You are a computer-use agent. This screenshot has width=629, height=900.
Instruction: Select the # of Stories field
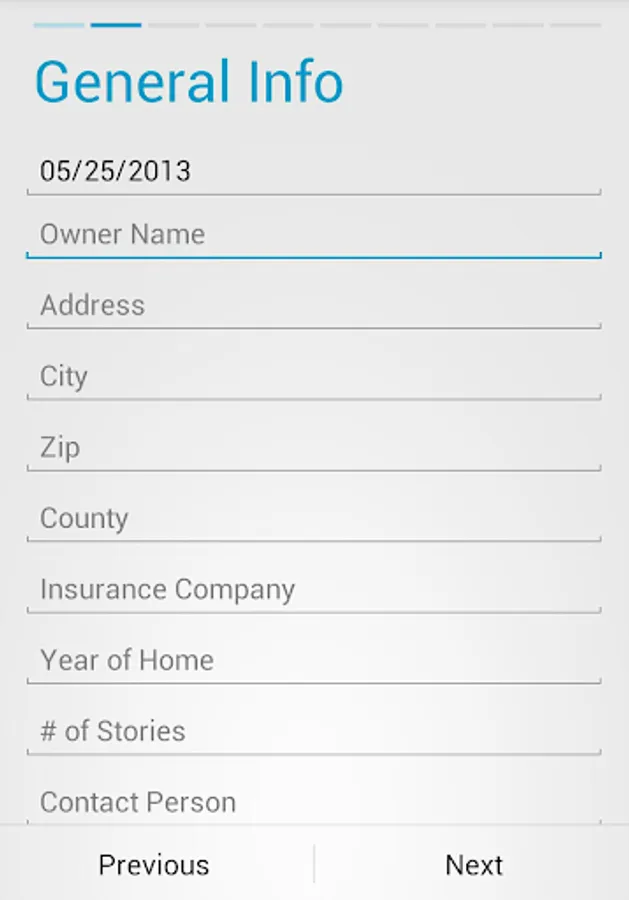coord(314,731)
